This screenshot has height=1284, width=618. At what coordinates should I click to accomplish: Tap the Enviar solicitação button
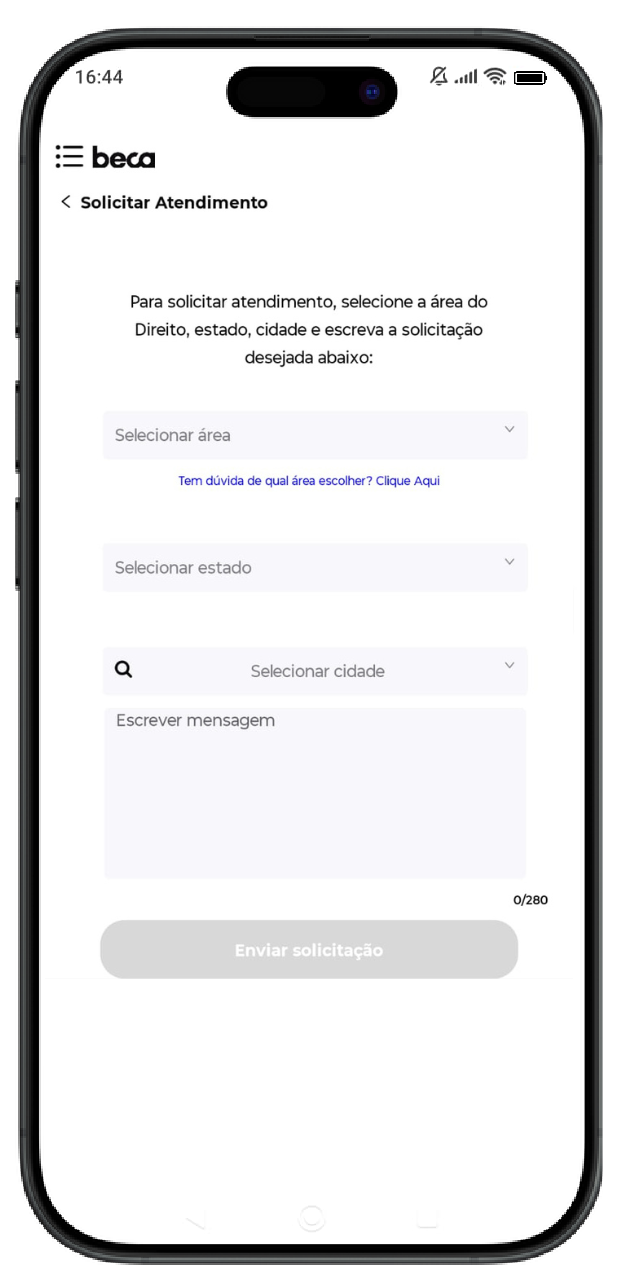(309, 950)
